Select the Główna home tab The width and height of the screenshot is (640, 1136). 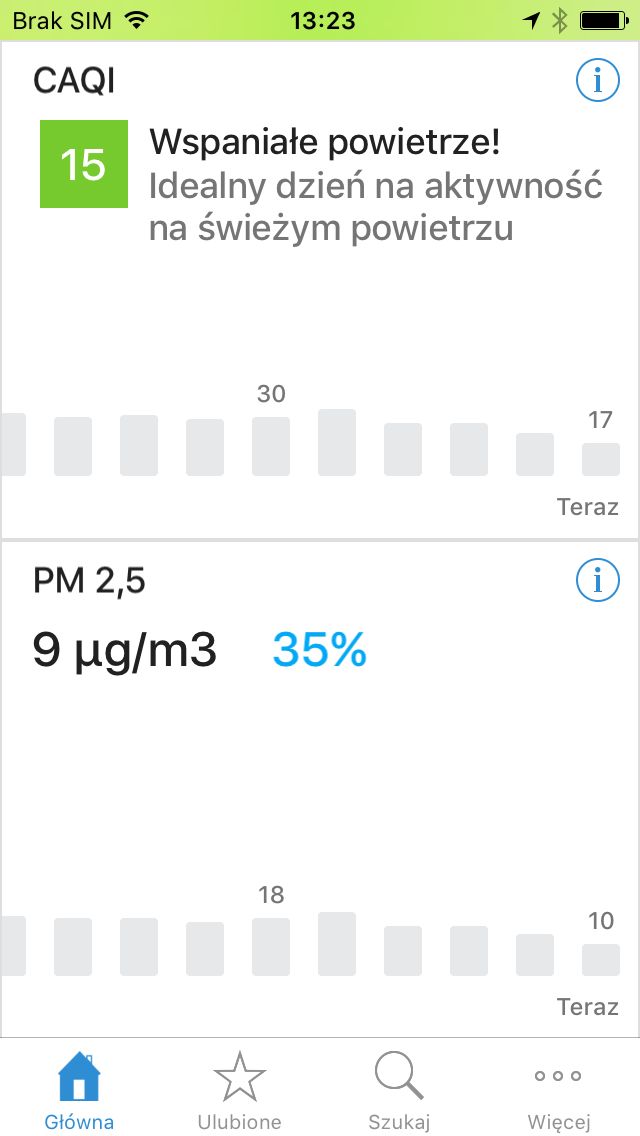pyautogui.click(x=79, y=1090)
